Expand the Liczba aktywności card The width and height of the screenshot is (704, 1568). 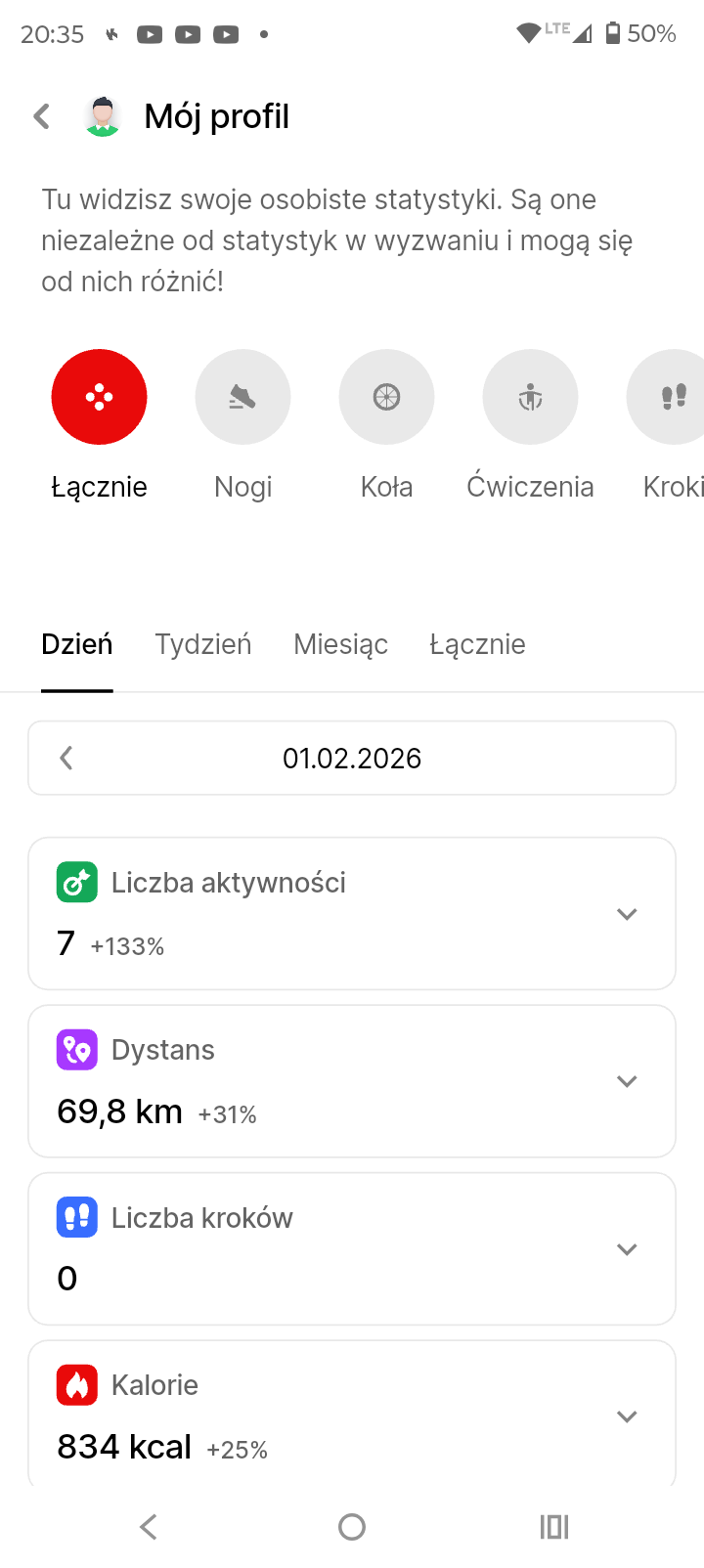627,914
